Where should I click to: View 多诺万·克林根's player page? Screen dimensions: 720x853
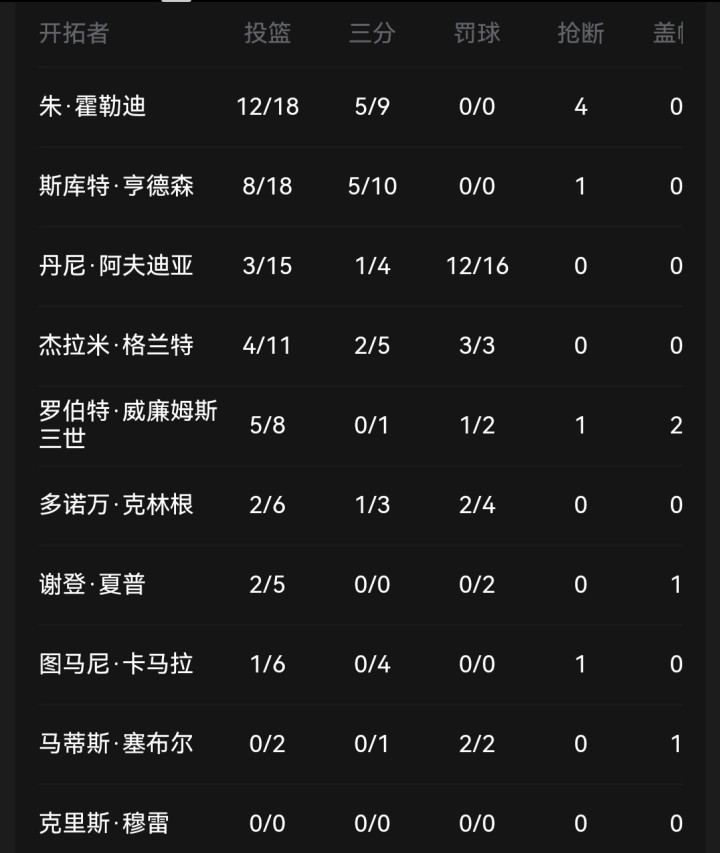click(116, 505)
